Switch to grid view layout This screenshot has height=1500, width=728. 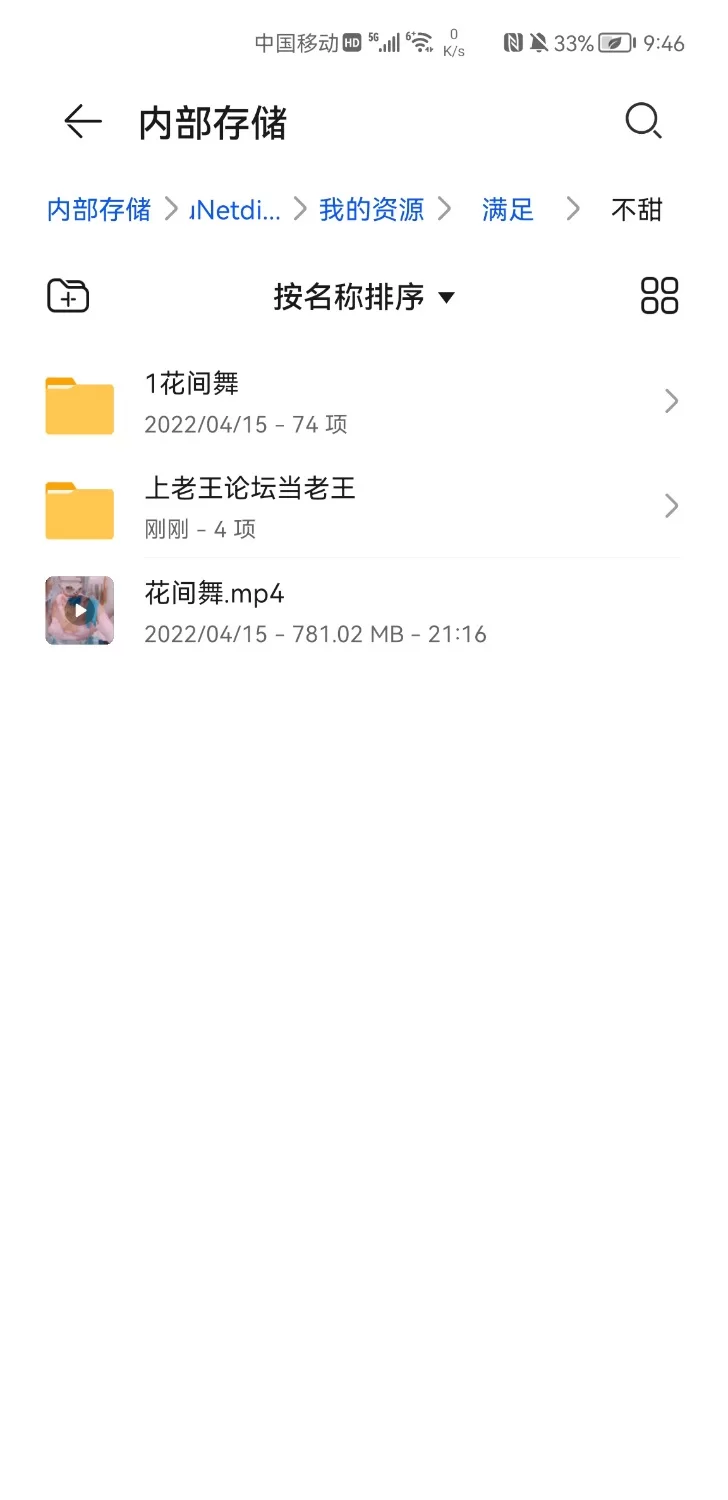[x=659, y=296]
